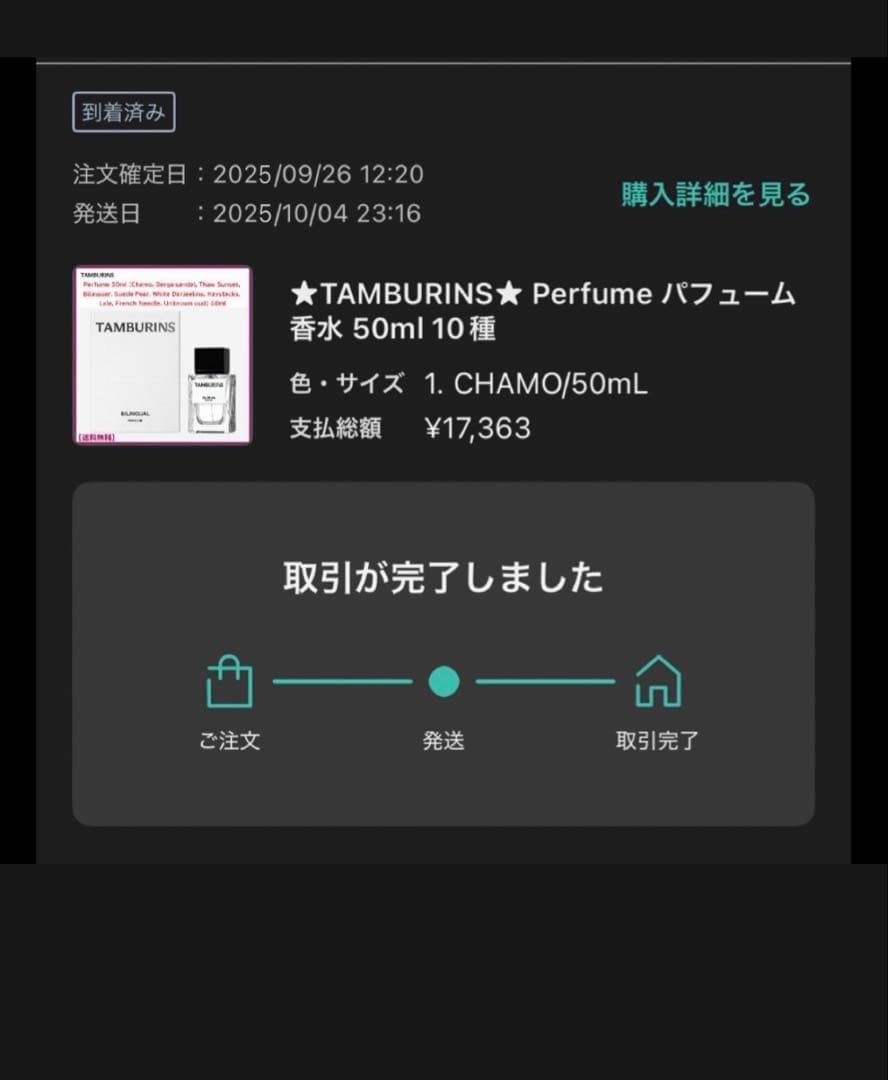Open the TAMBURINS Perfume product title
The image size is (888, 1080).
[x=540, y=294]
